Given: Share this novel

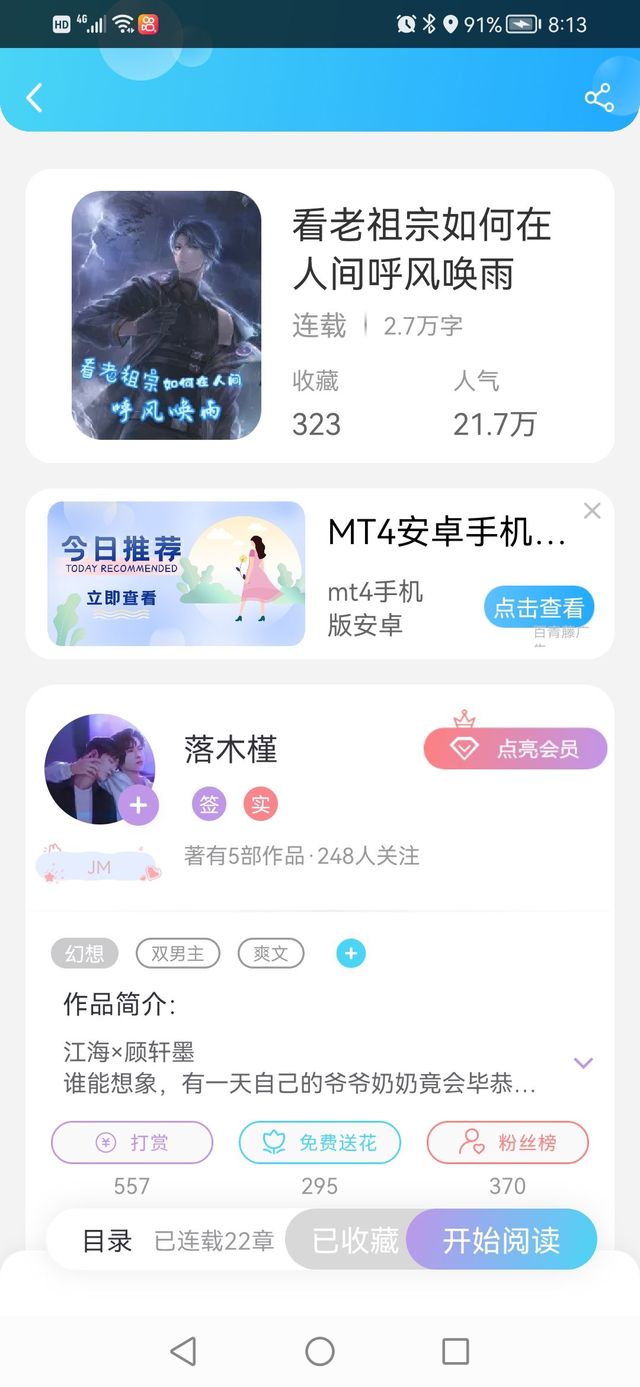Looking at the screenshot, I should pyautogui.click(x=598, y=97).
